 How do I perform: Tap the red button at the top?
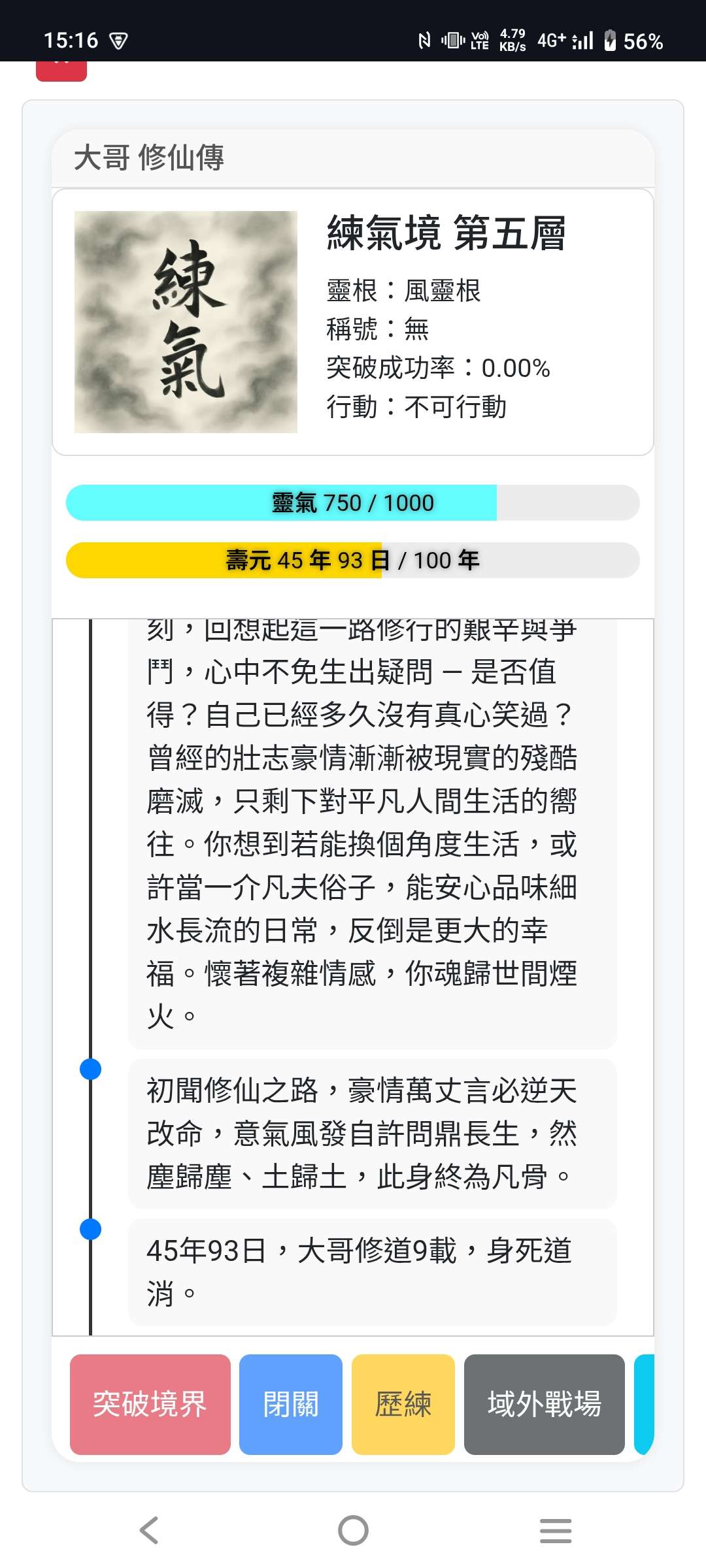click(61, 71)
